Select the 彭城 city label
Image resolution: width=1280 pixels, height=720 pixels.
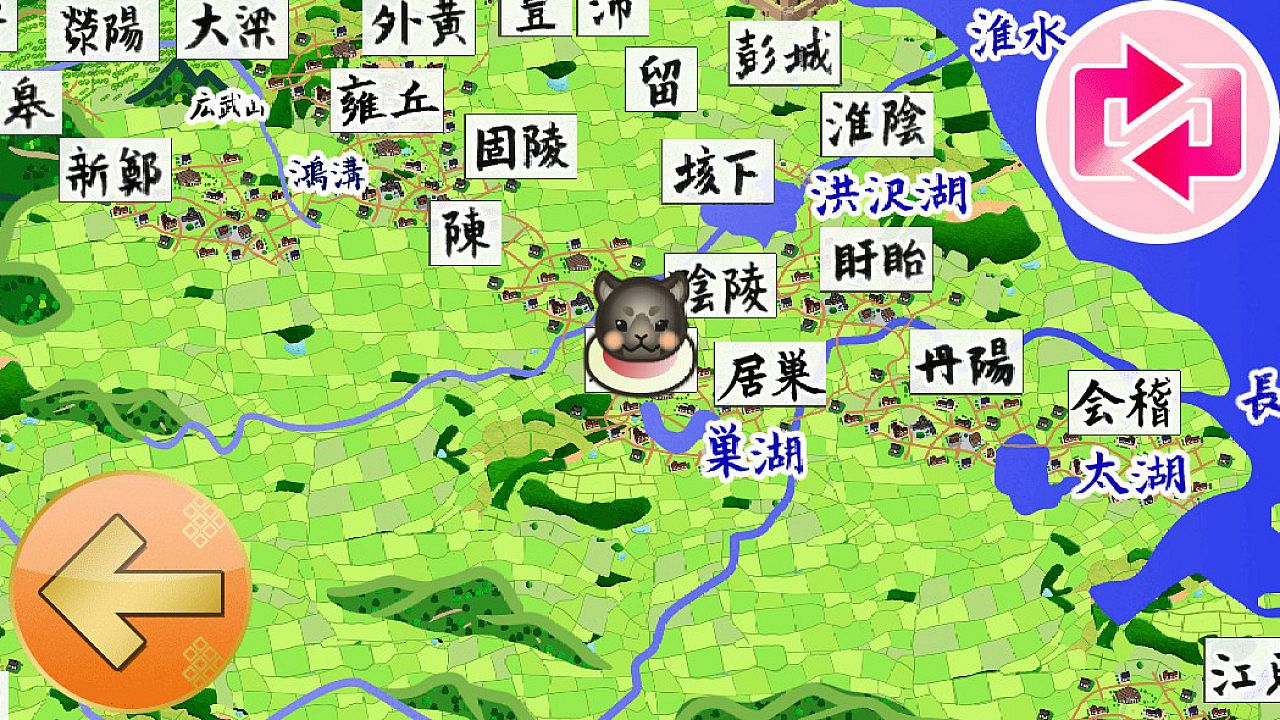[784, 53]
